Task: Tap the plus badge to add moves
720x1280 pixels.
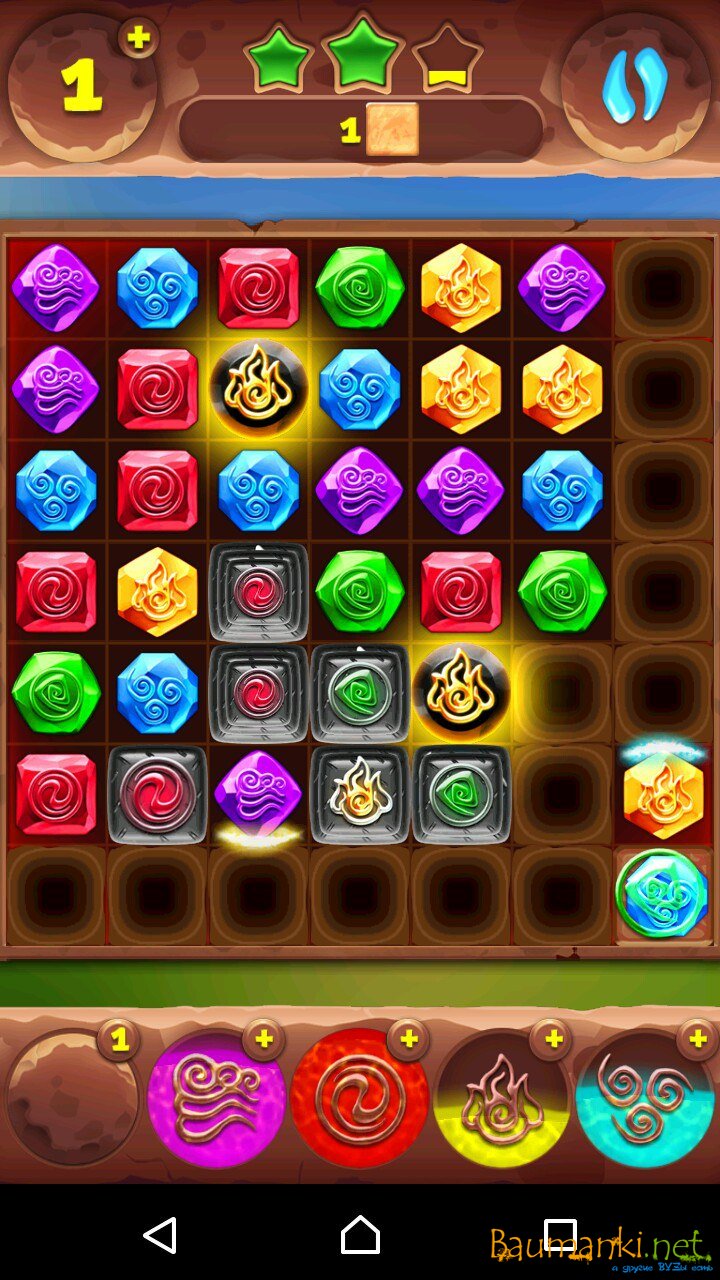Action: point(139,38)
